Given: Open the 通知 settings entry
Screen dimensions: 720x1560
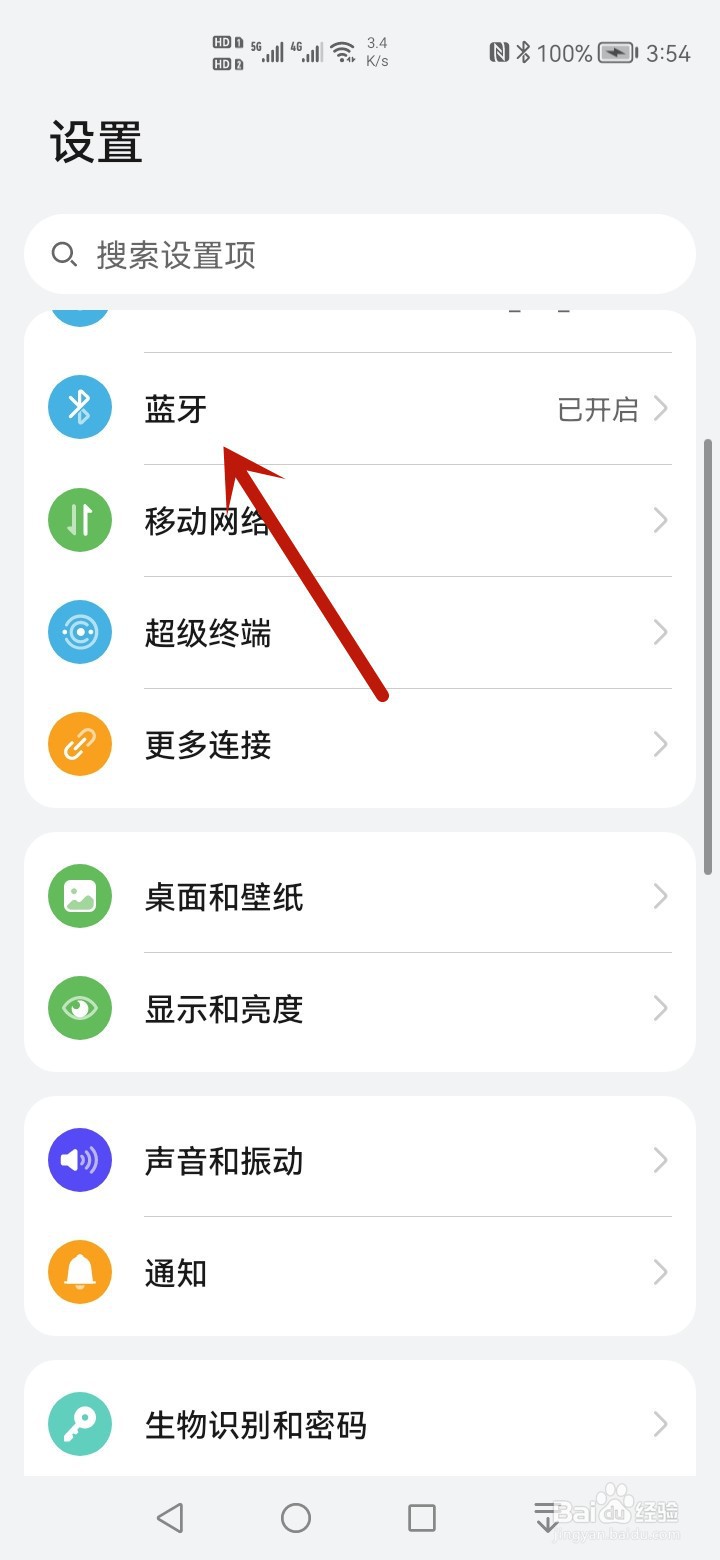Looking at the screenshot, I should pos(360,1272).
